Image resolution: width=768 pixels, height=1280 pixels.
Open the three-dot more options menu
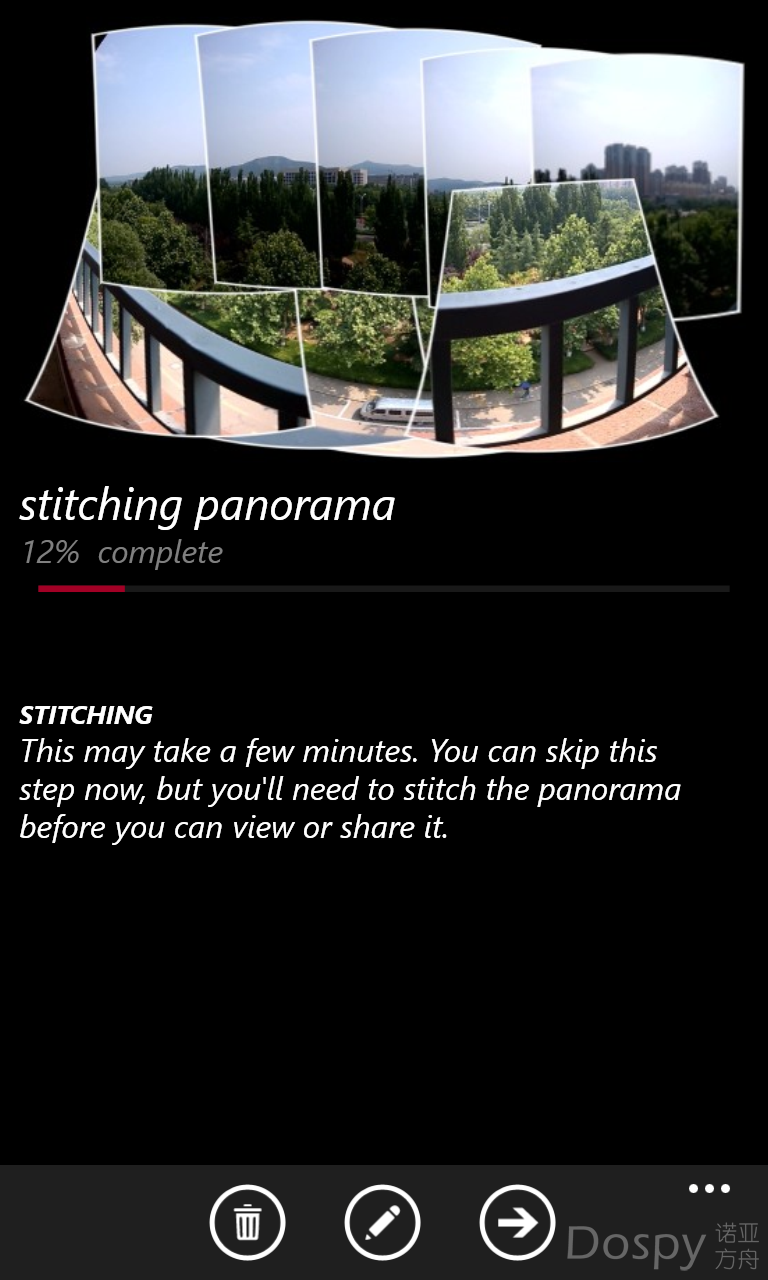pos(709,1189)
